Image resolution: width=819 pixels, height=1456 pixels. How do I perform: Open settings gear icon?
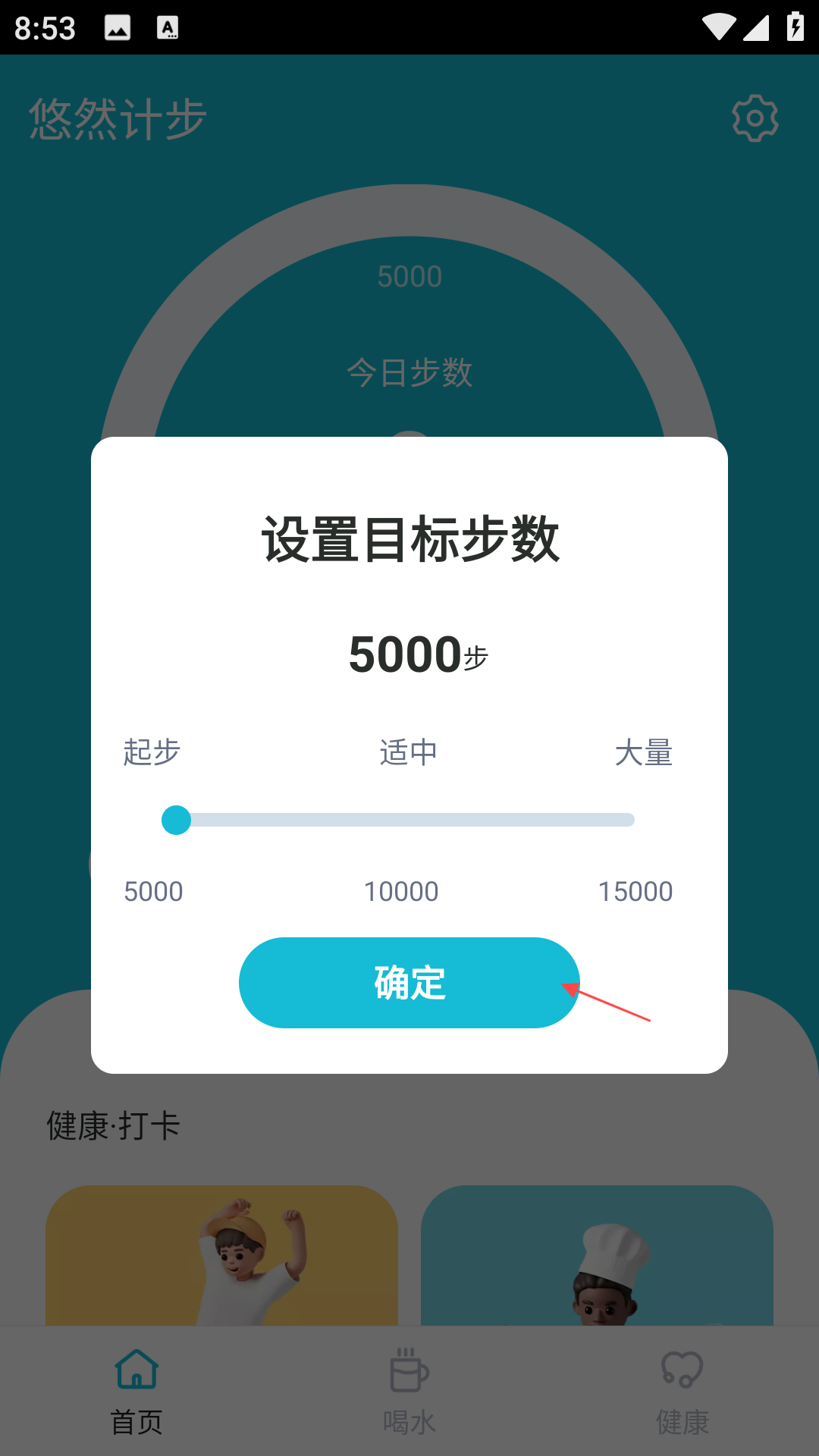[755, 118]
